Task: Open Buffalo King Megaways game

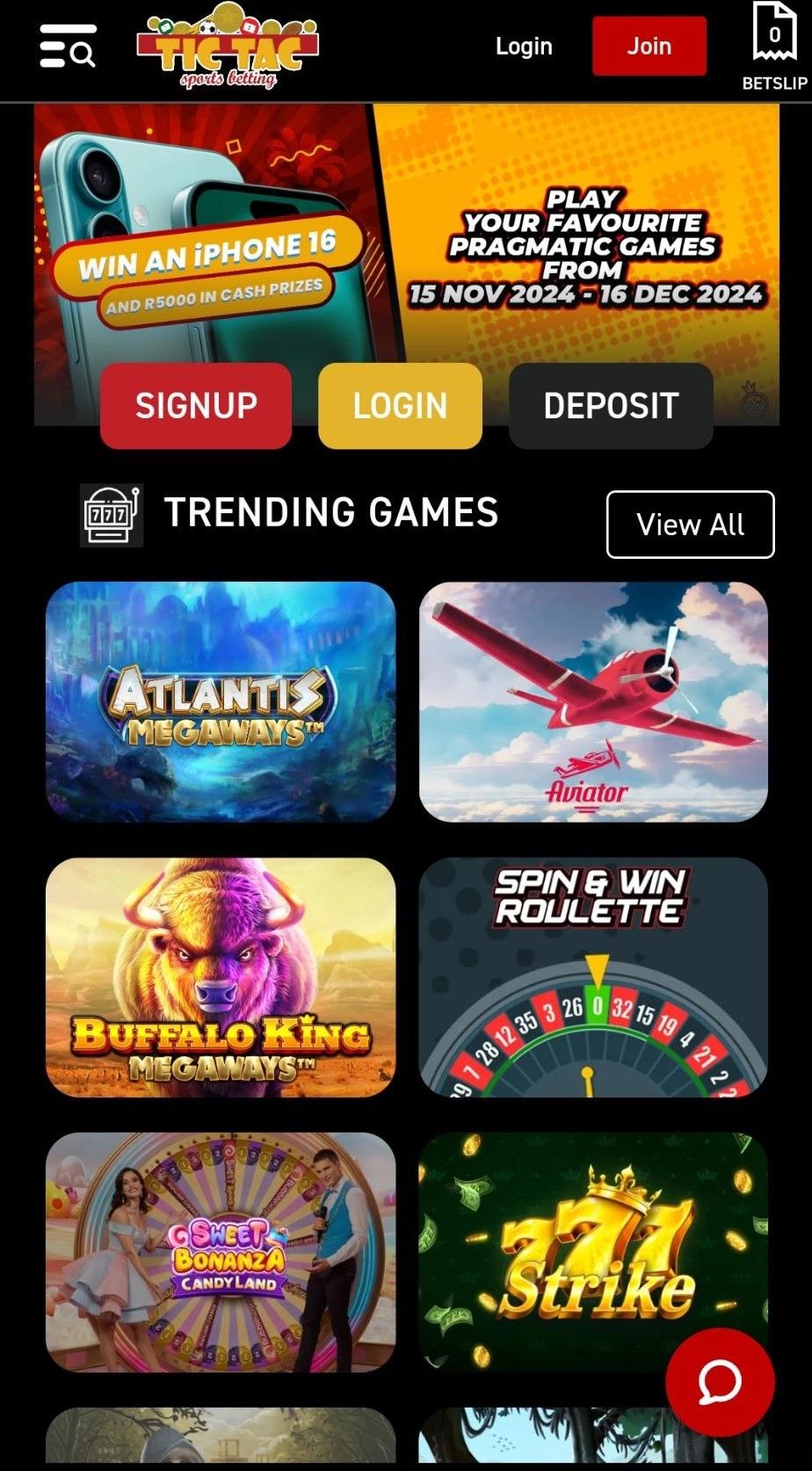Action: point(221,977)
